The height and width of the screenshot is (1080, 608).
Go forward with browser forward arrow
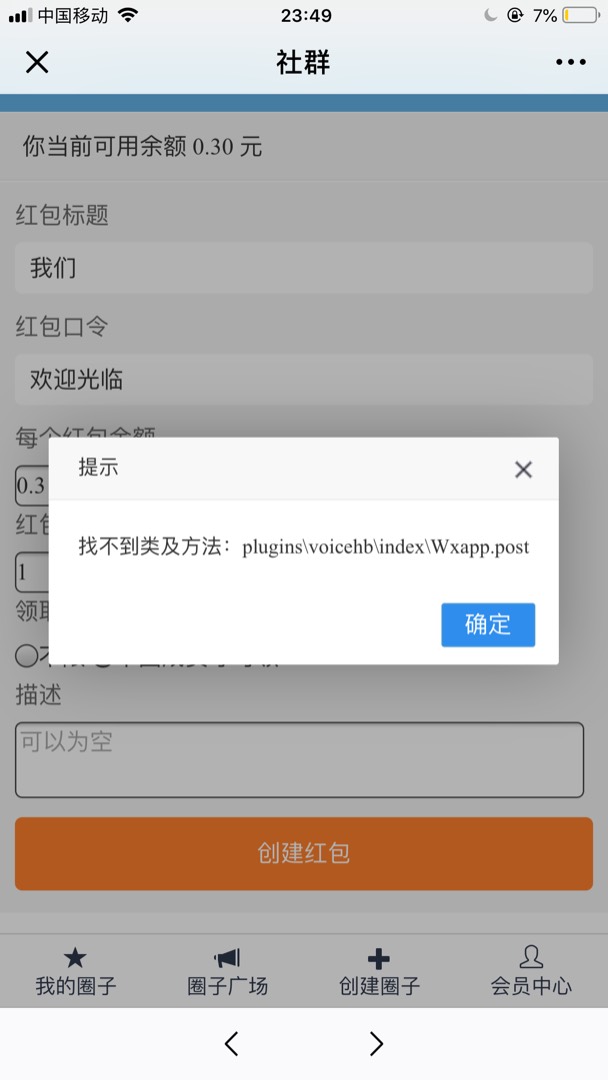[x=376, y=1044]
